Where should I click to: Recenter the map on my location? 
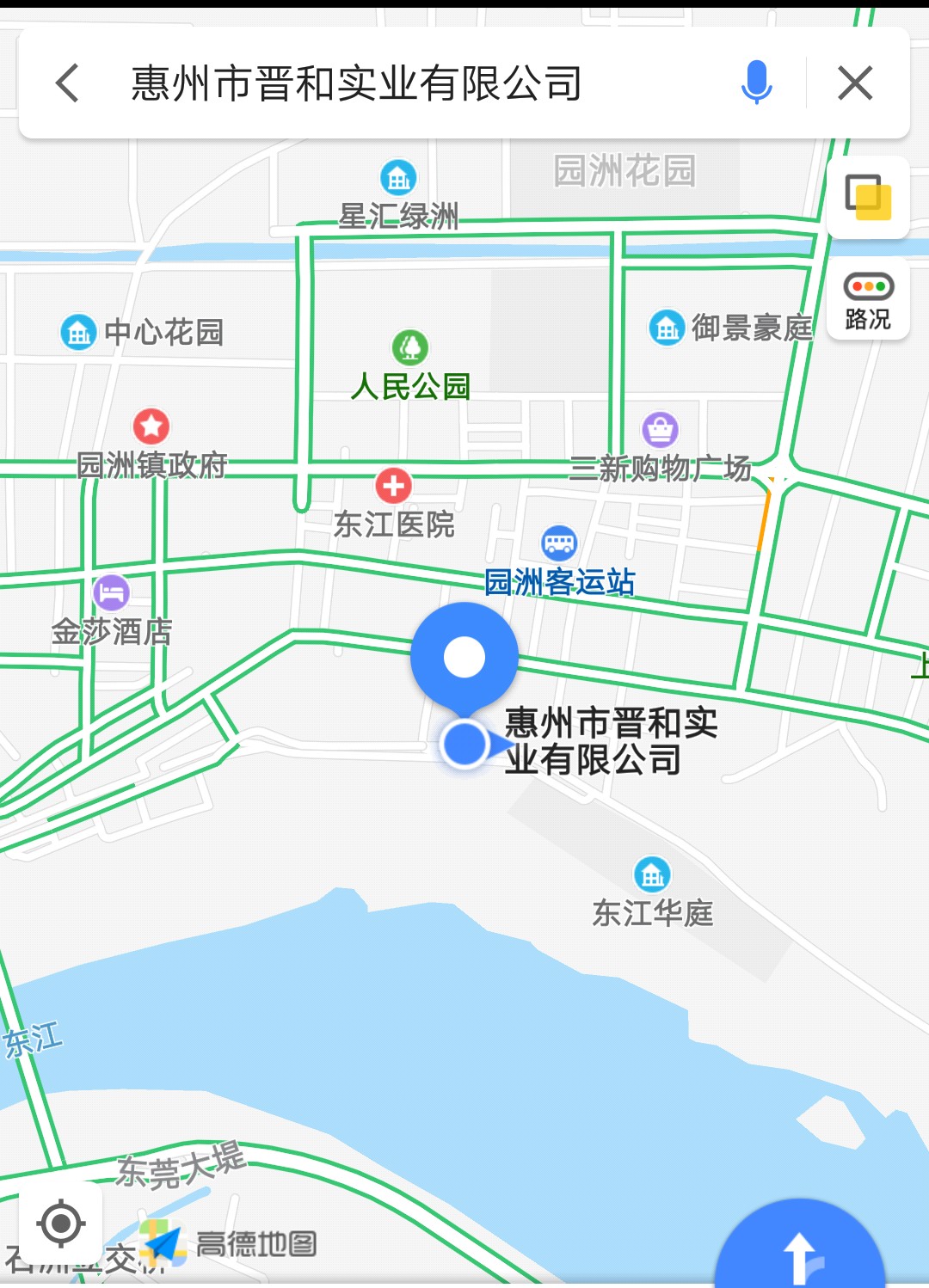(x=60, y=1223)
